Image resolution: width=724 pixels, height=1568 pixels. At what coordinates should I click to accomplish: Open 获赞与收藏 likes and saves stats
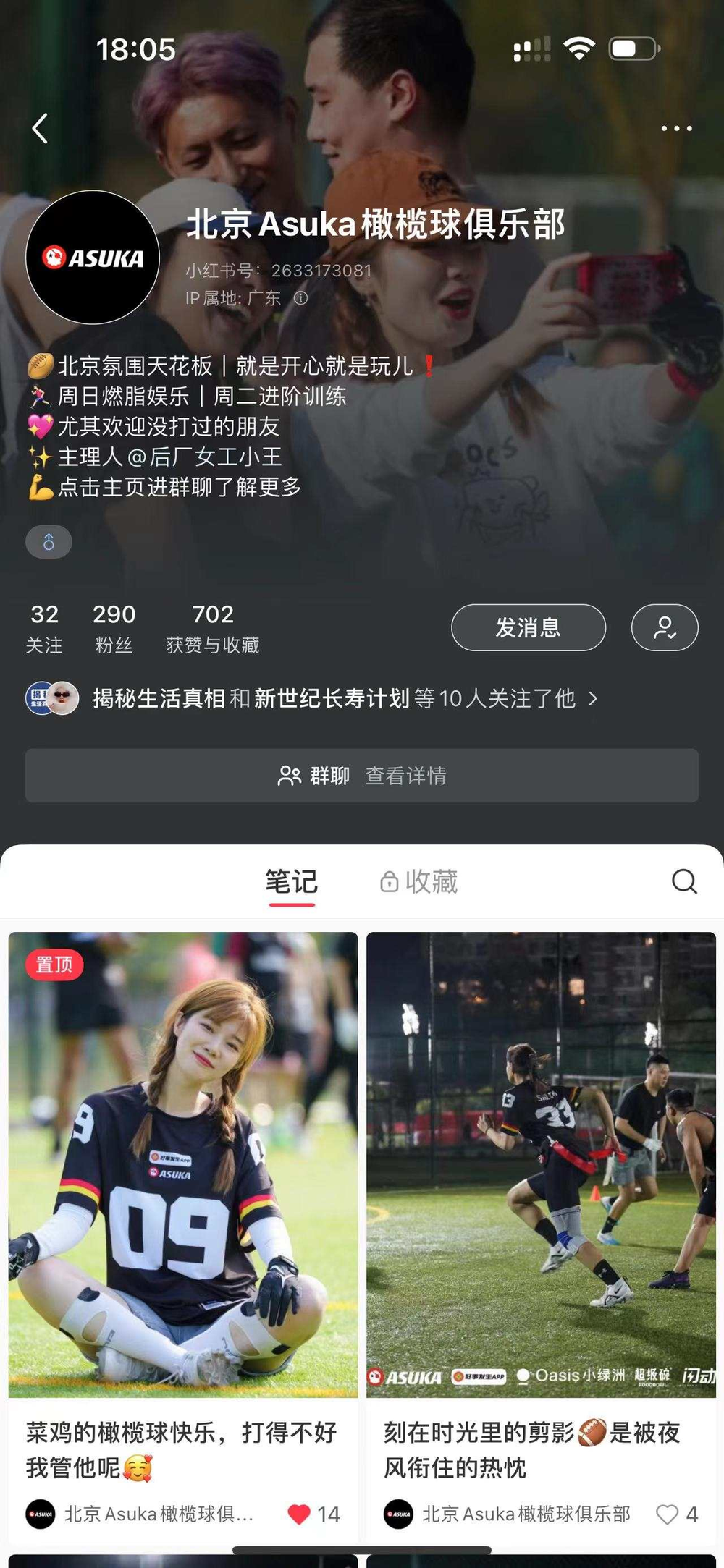(x=213, y=628)
